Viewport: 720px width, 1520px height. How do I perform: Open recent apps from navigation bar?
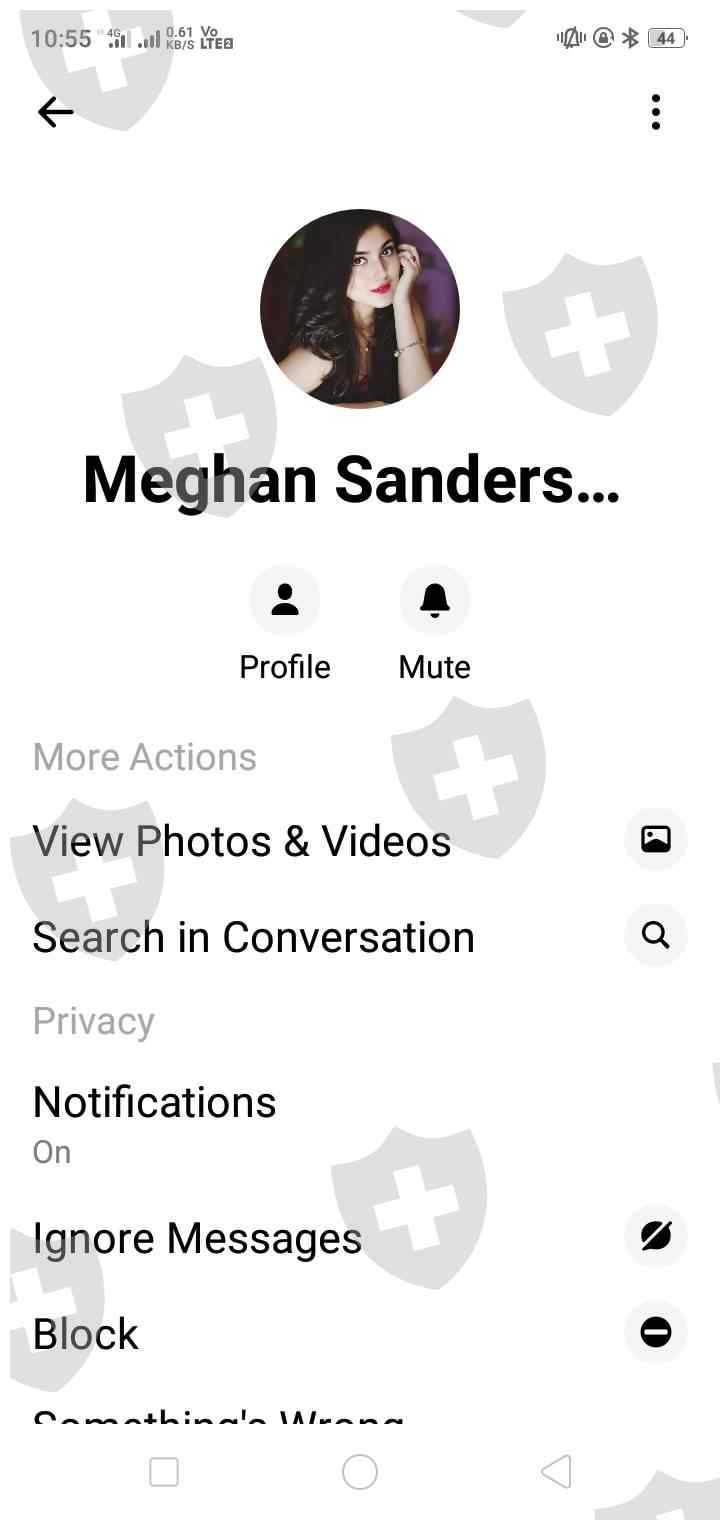point(164,1472)
